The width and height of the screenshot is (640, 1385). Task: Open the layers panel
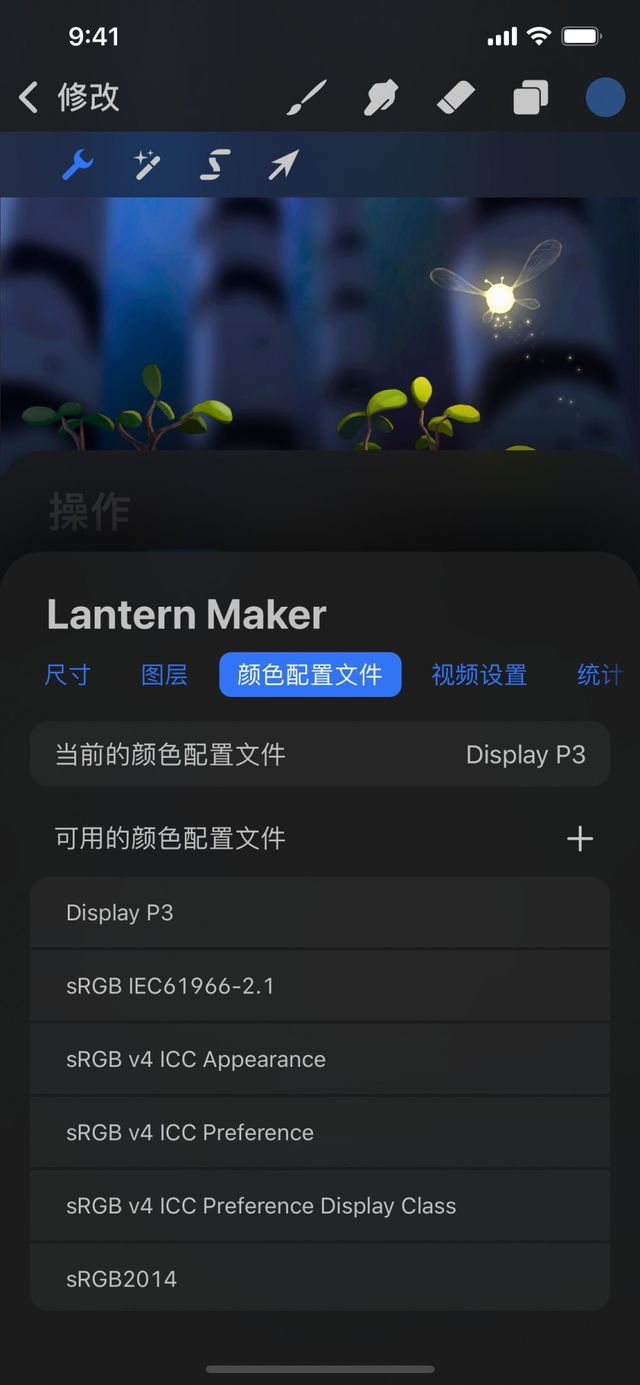[530, 98]
